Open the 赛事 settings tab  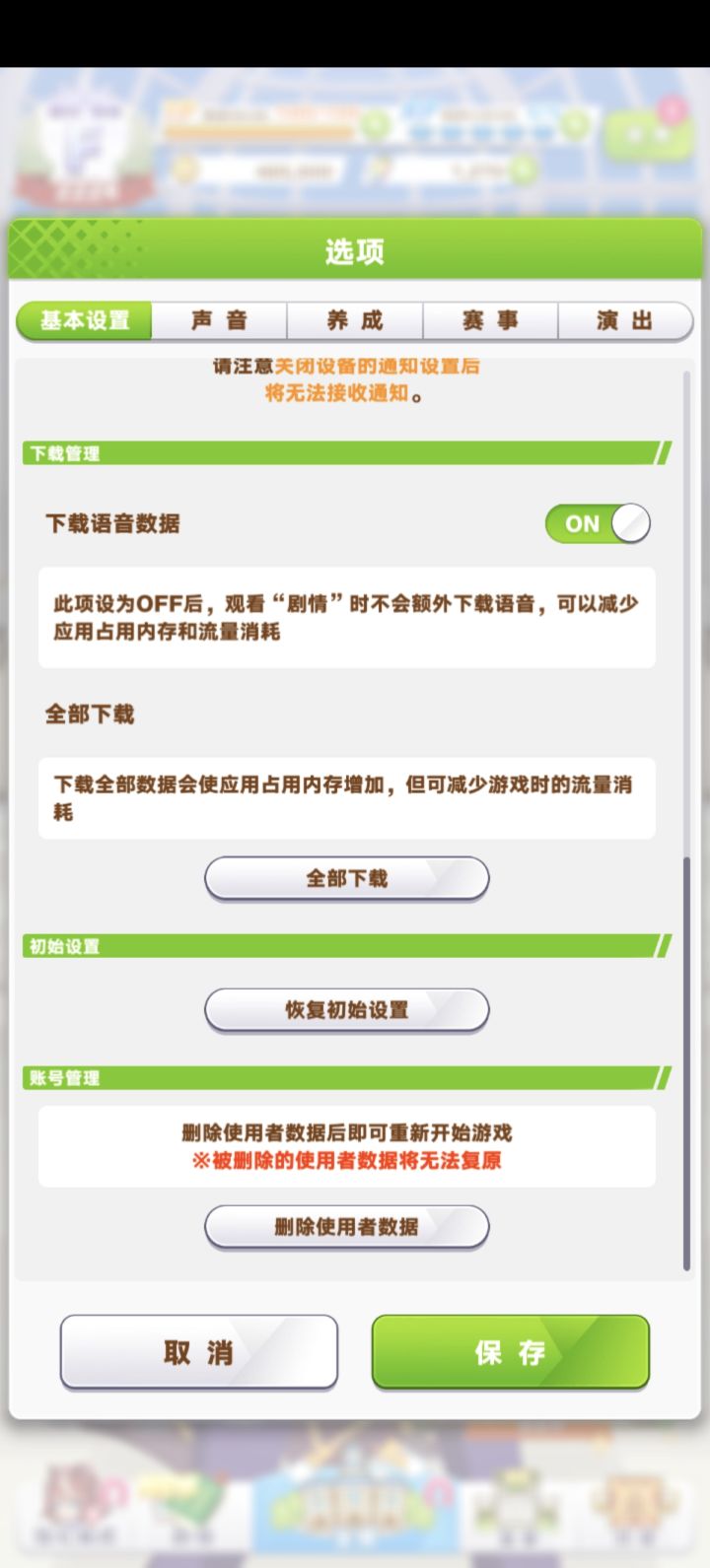491,320
